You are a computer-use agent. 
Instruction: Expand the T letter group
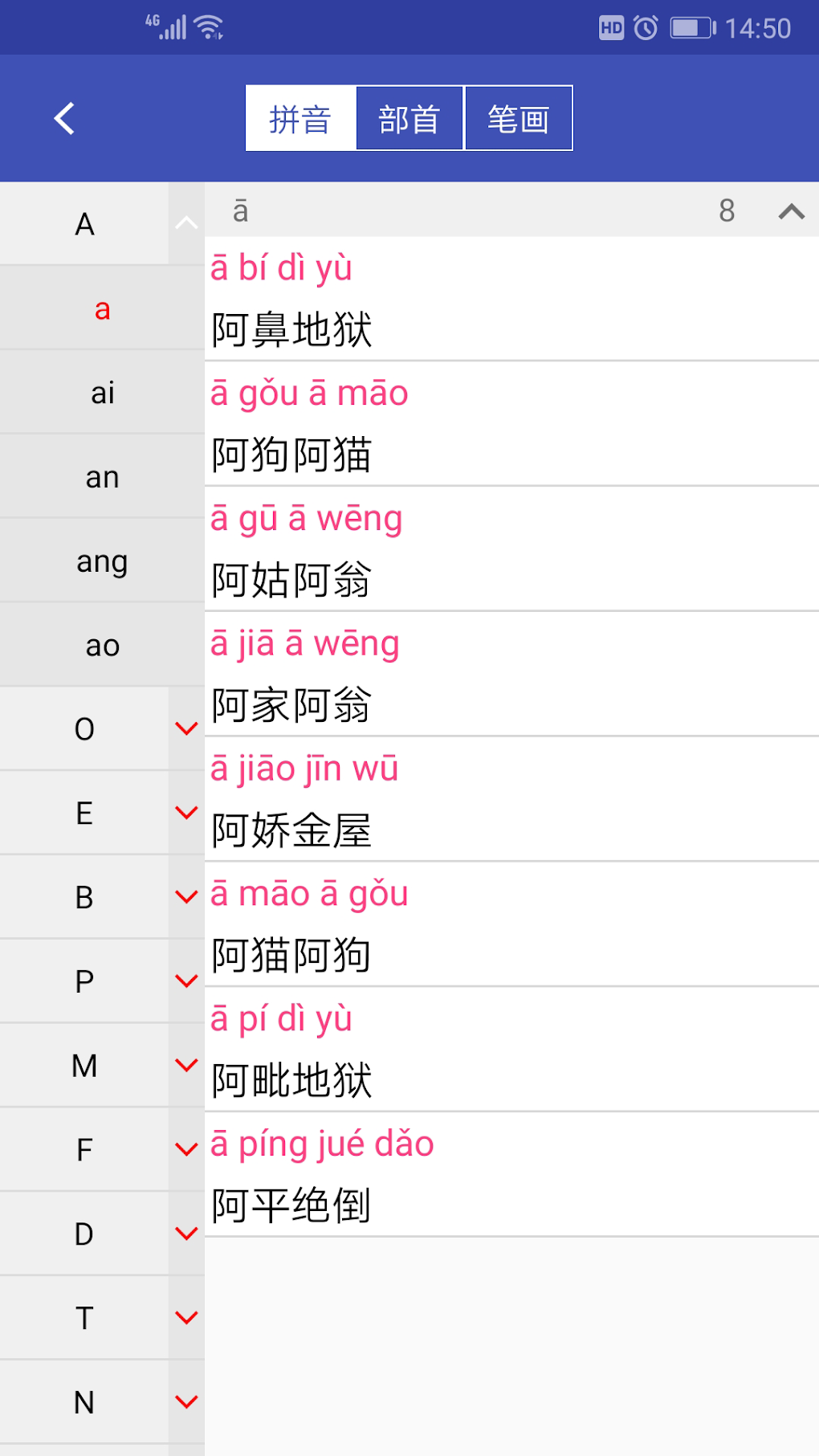point(185,1317)
